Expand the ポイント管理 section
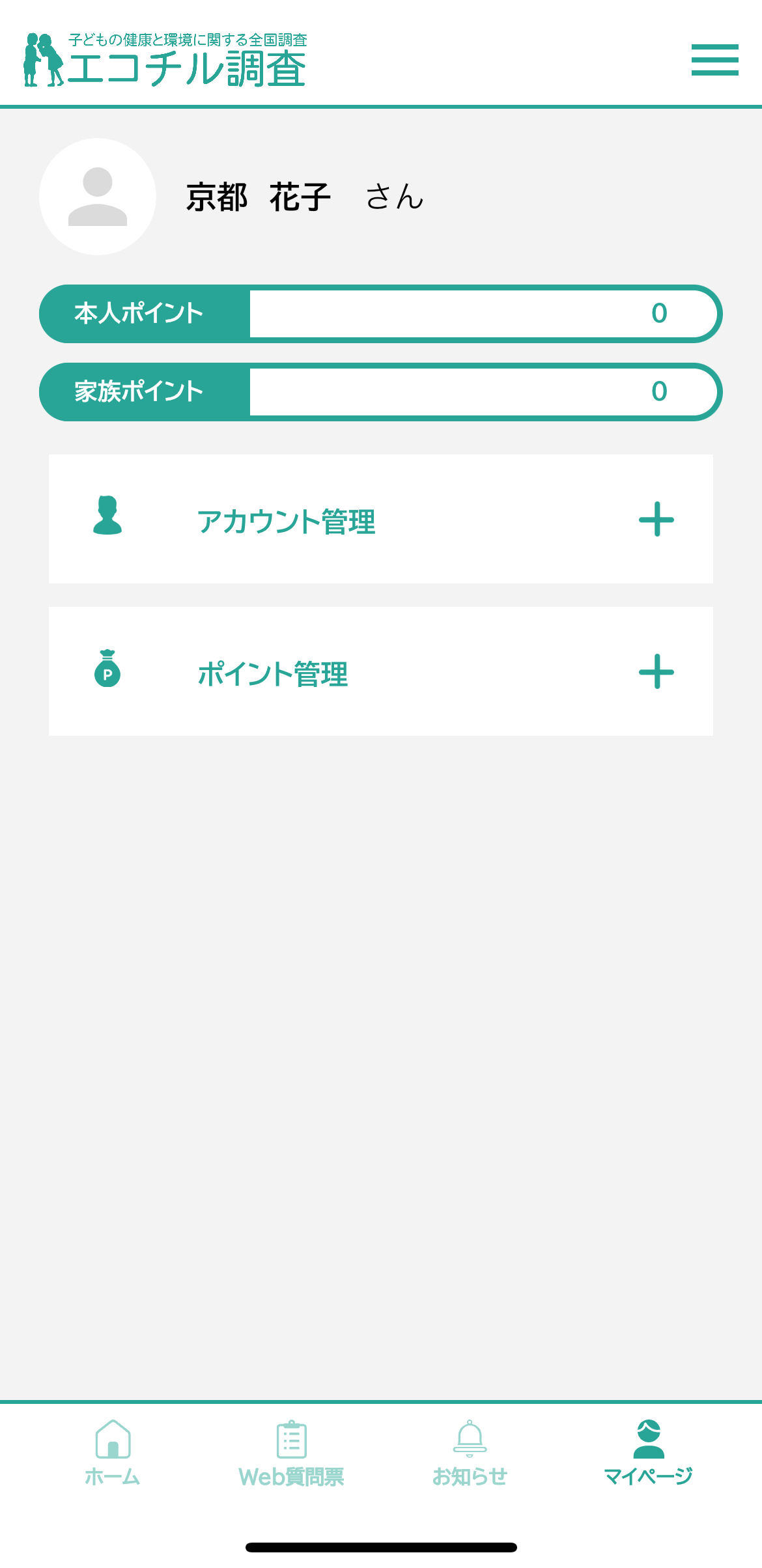762x1568 pixels. [x=656, y=672]
